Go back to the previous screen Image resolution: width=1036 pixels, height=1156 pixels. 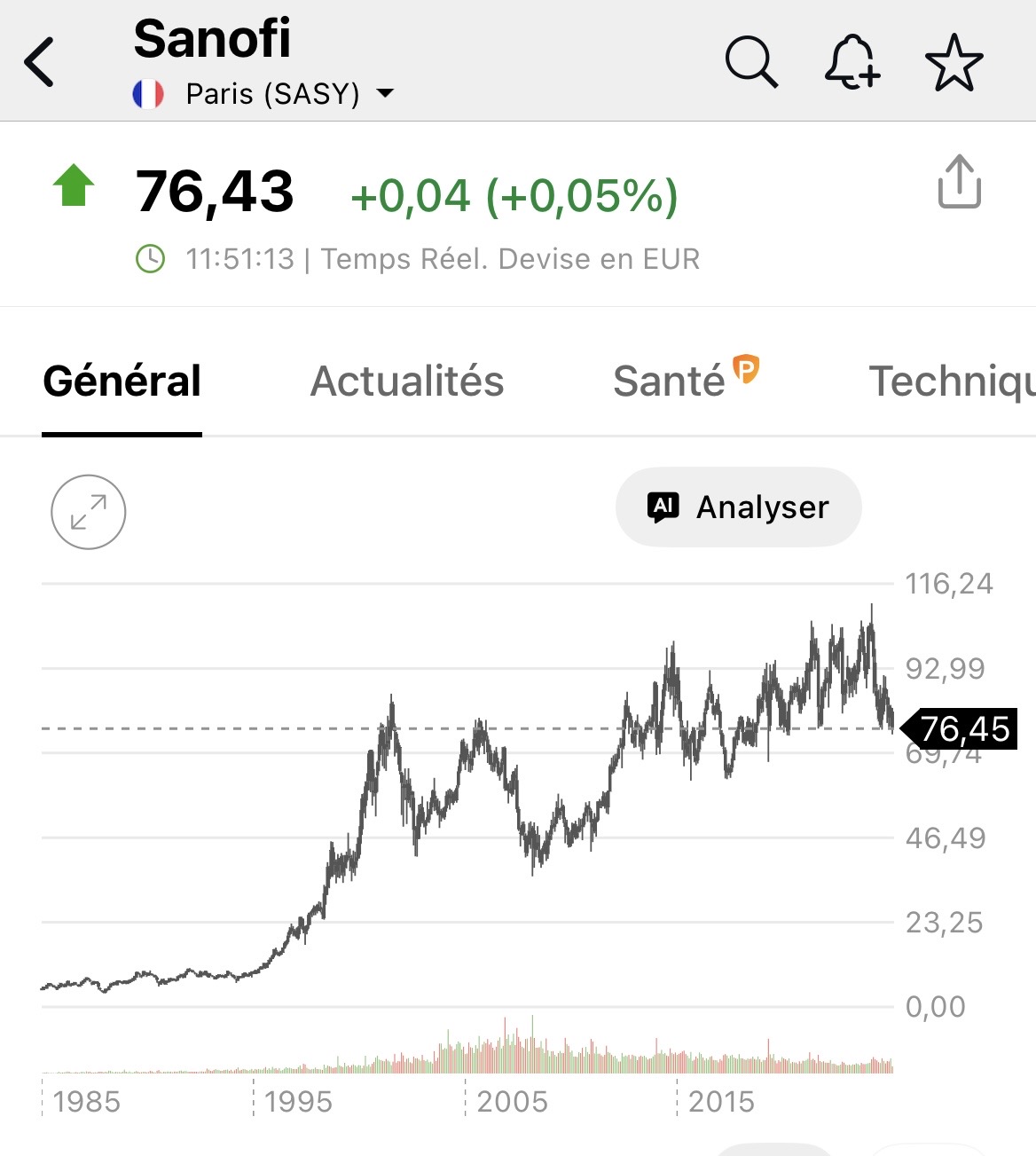[40, 62]
